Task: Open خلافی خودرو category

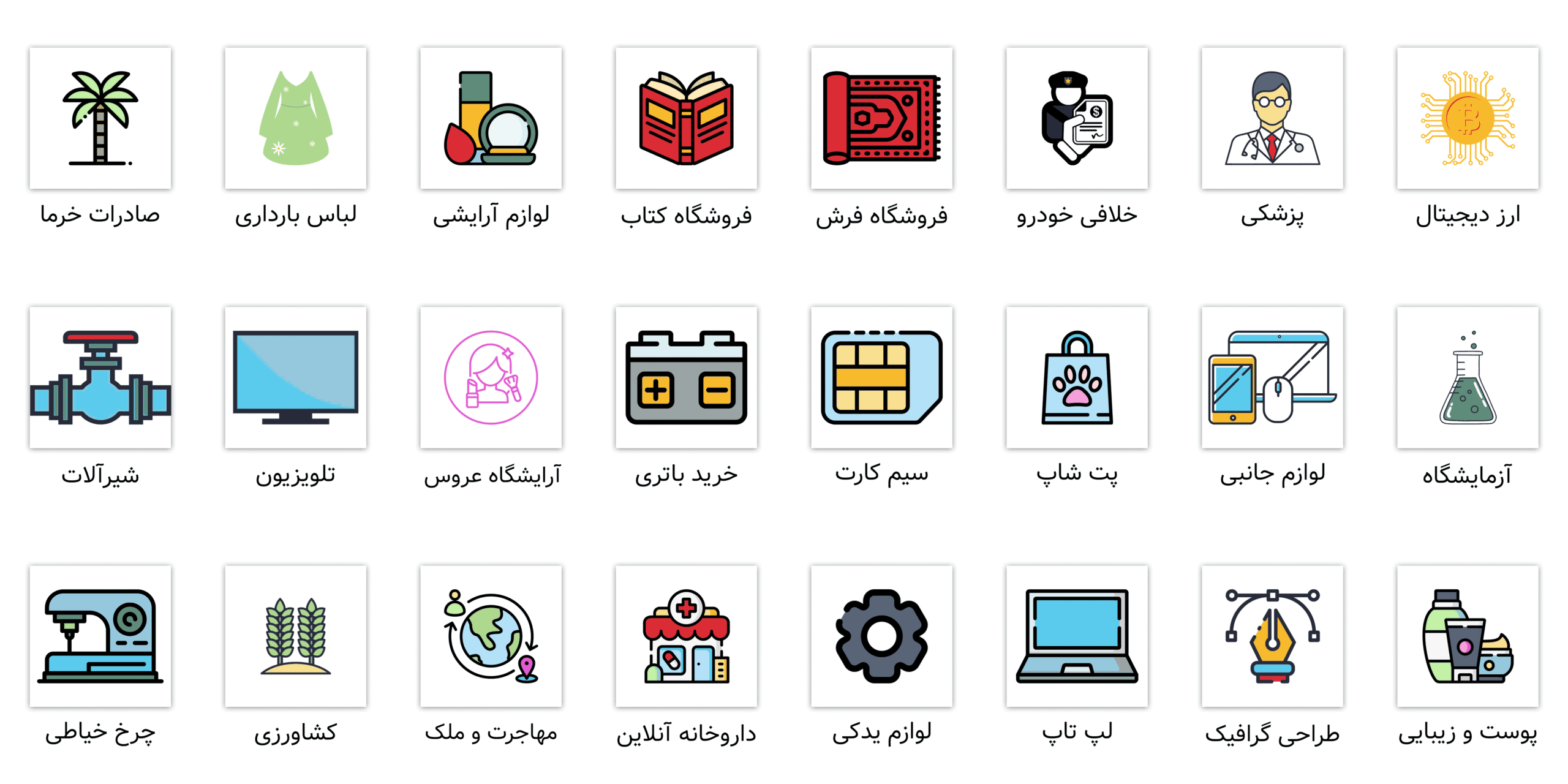Action: pos(1077,118)
